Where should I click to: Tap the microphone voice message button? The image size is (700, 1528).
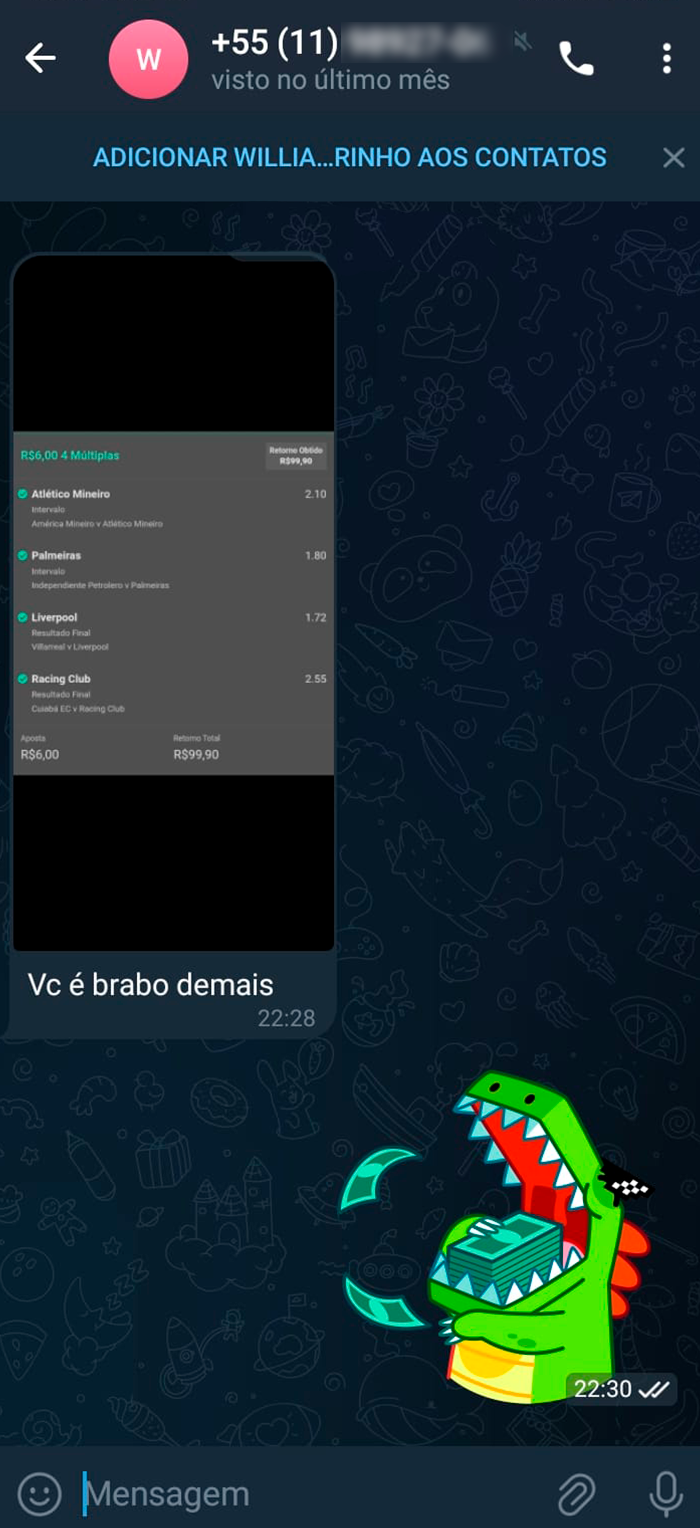pyautogui.click(x=665, y=1494)
